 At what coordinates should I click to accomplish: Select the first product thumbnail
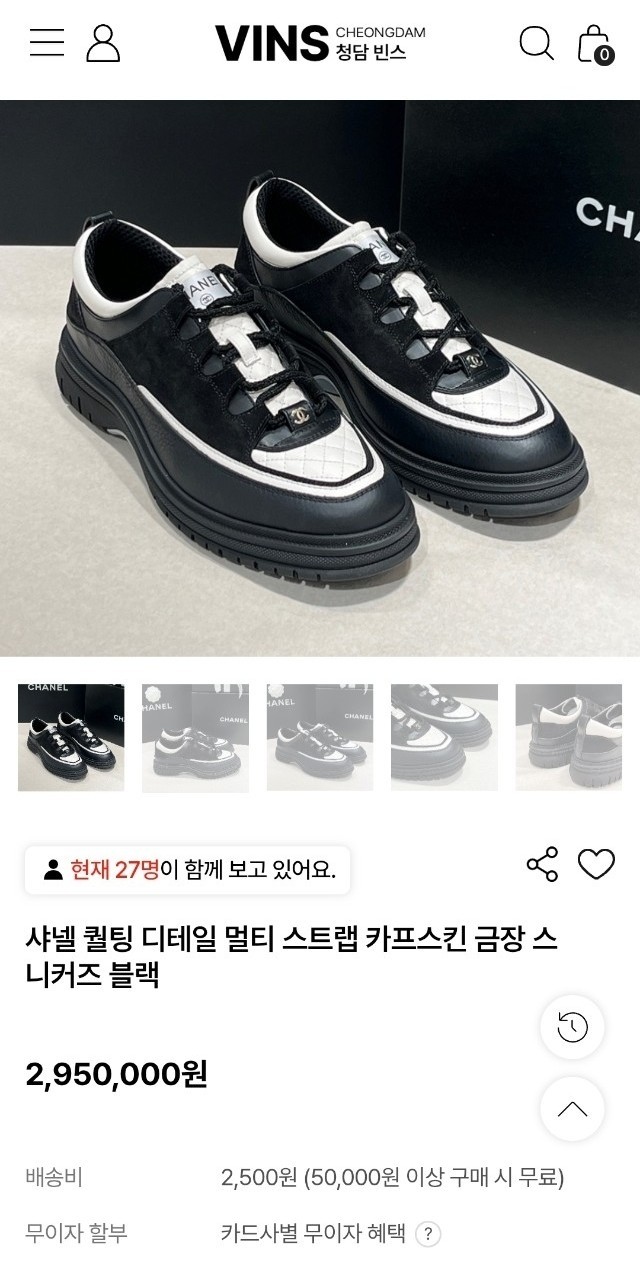(71, 738)
